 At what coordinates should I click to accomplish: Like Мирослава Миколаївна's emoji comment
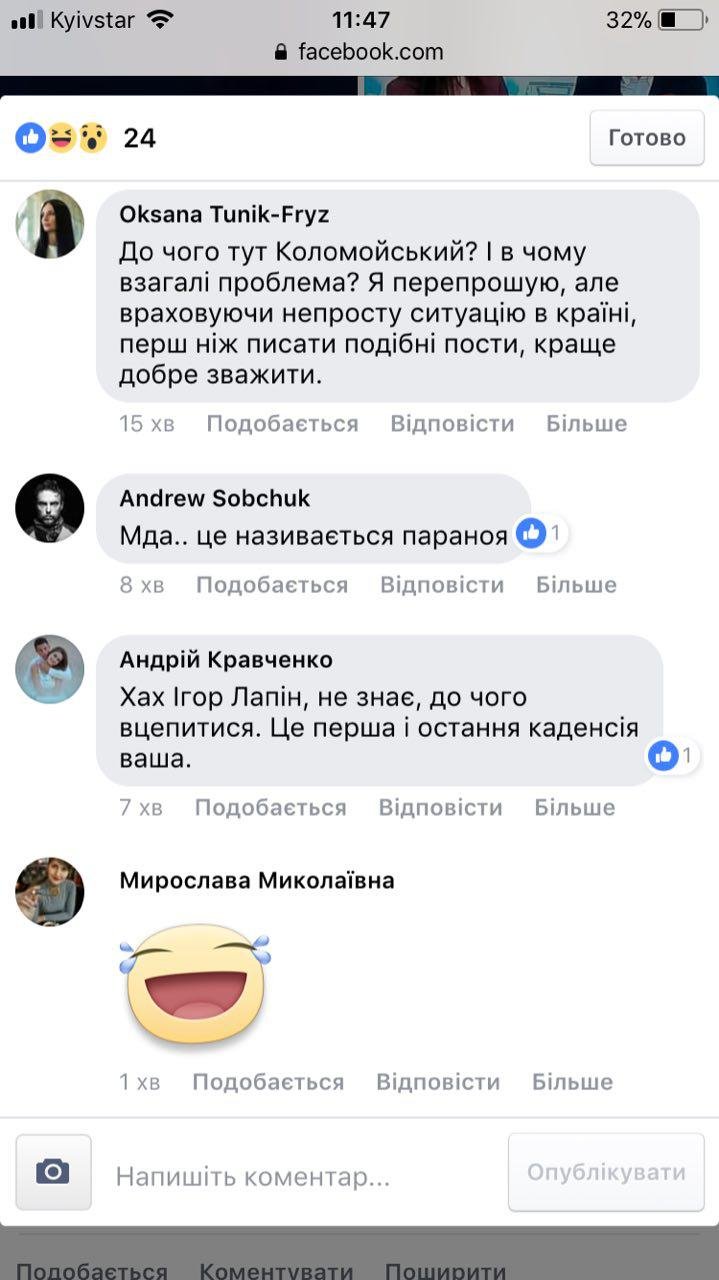[x=268, y=1082]
